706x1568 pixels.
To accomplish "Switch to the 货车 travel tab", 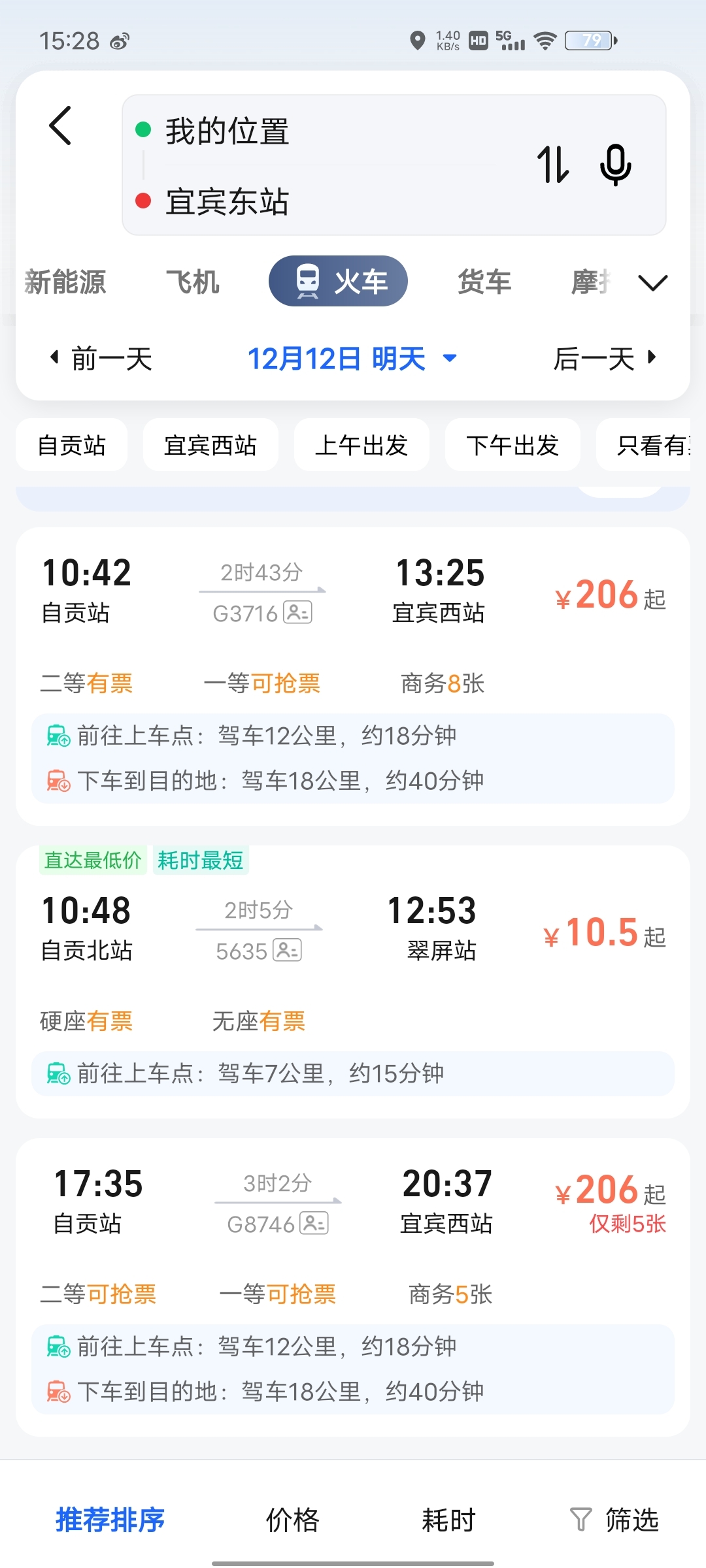I will [484, 282].
